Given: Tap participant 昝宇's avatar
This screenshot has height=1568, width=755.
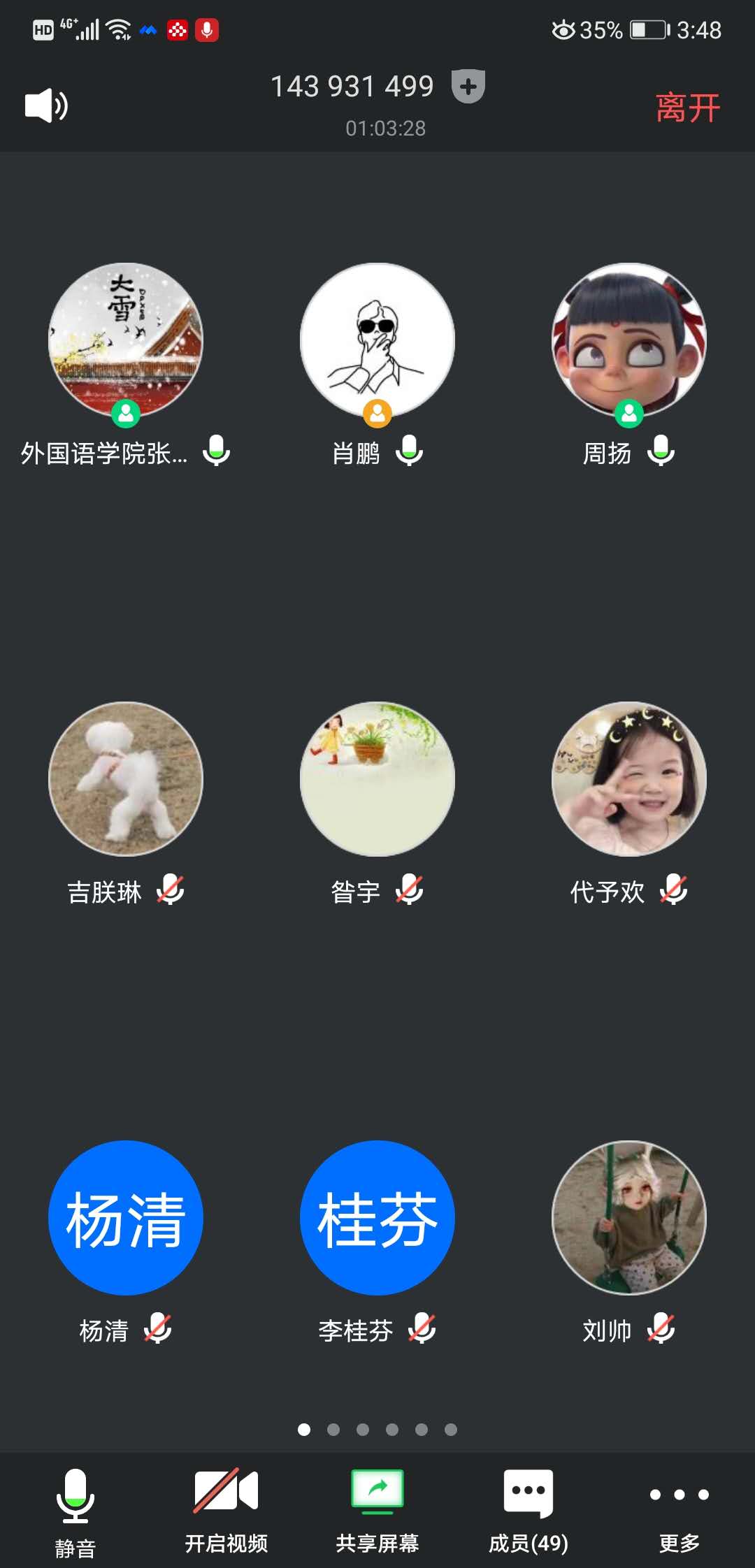Looking at the screenshot, I should (x=377, y=779).
